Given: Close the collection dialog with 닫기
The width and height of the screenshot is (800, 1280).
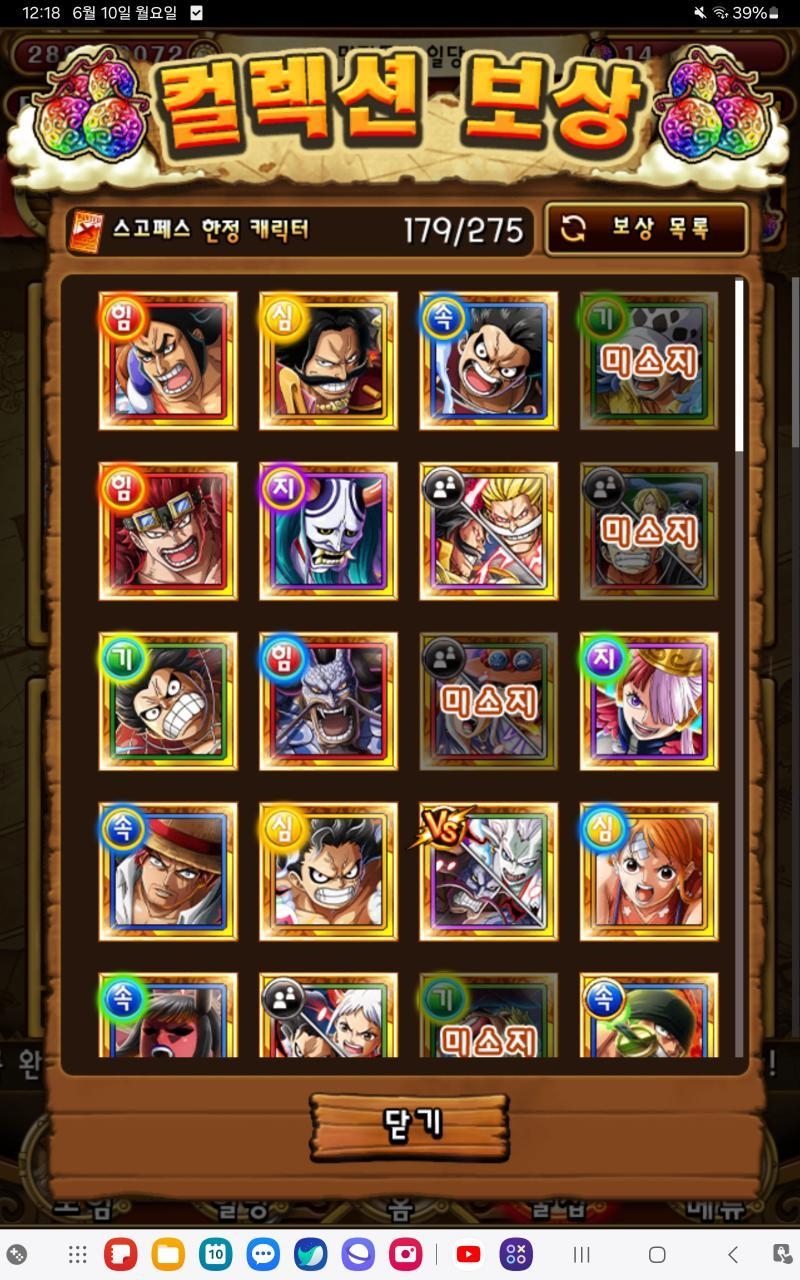Looking at the screenshot, I should (410, 1125).
